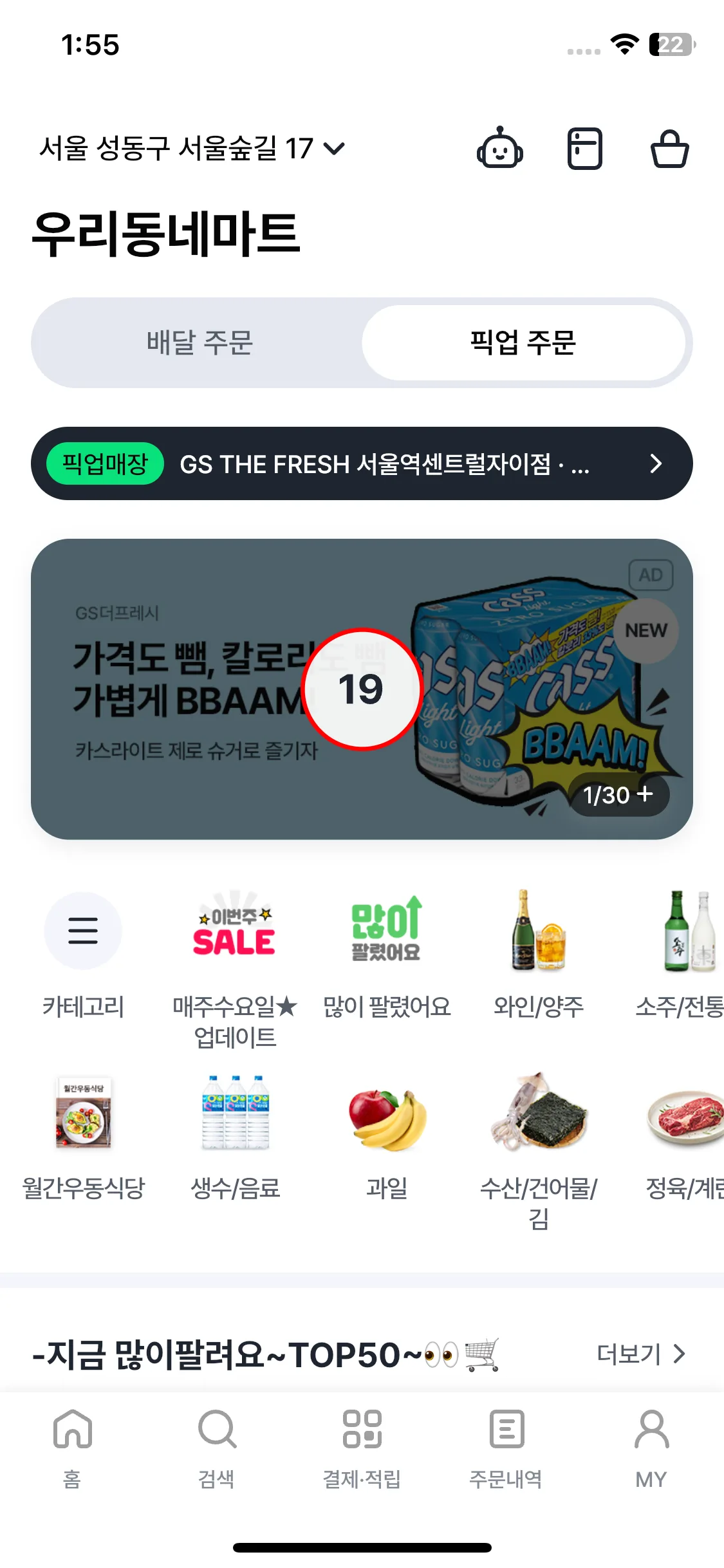Open the shopping basket
This screenshot has width=724, height=1568.
point(669,149)
